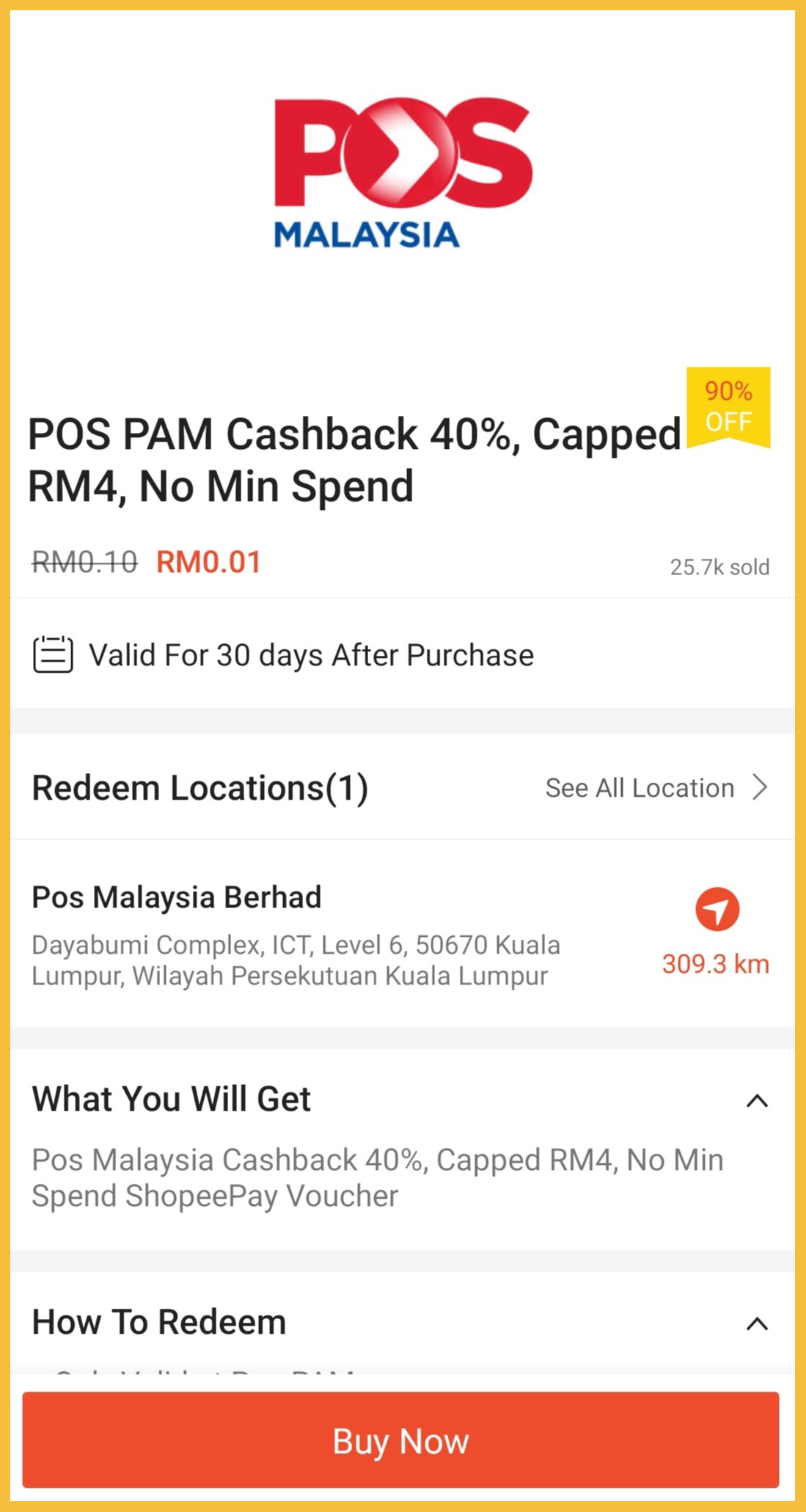Open the Pos Malaysia Berhad location row
The height and width of the screenshot is (1512, 806).
click(x=296, y=935)
